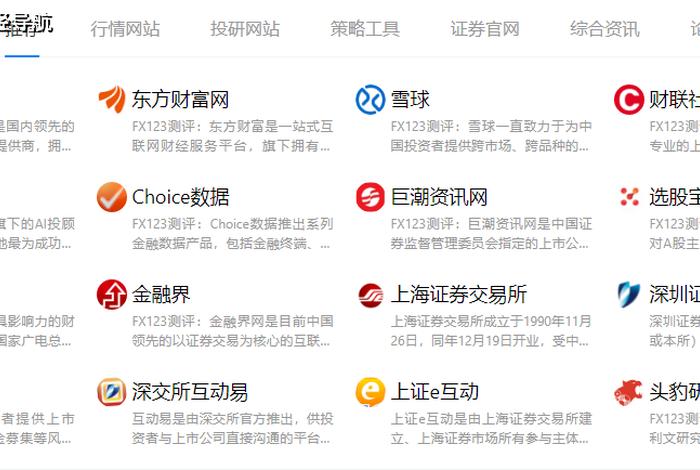Open the 东方财富网 site card
This screenshot has height=470, width=700.
click(181, 100)
